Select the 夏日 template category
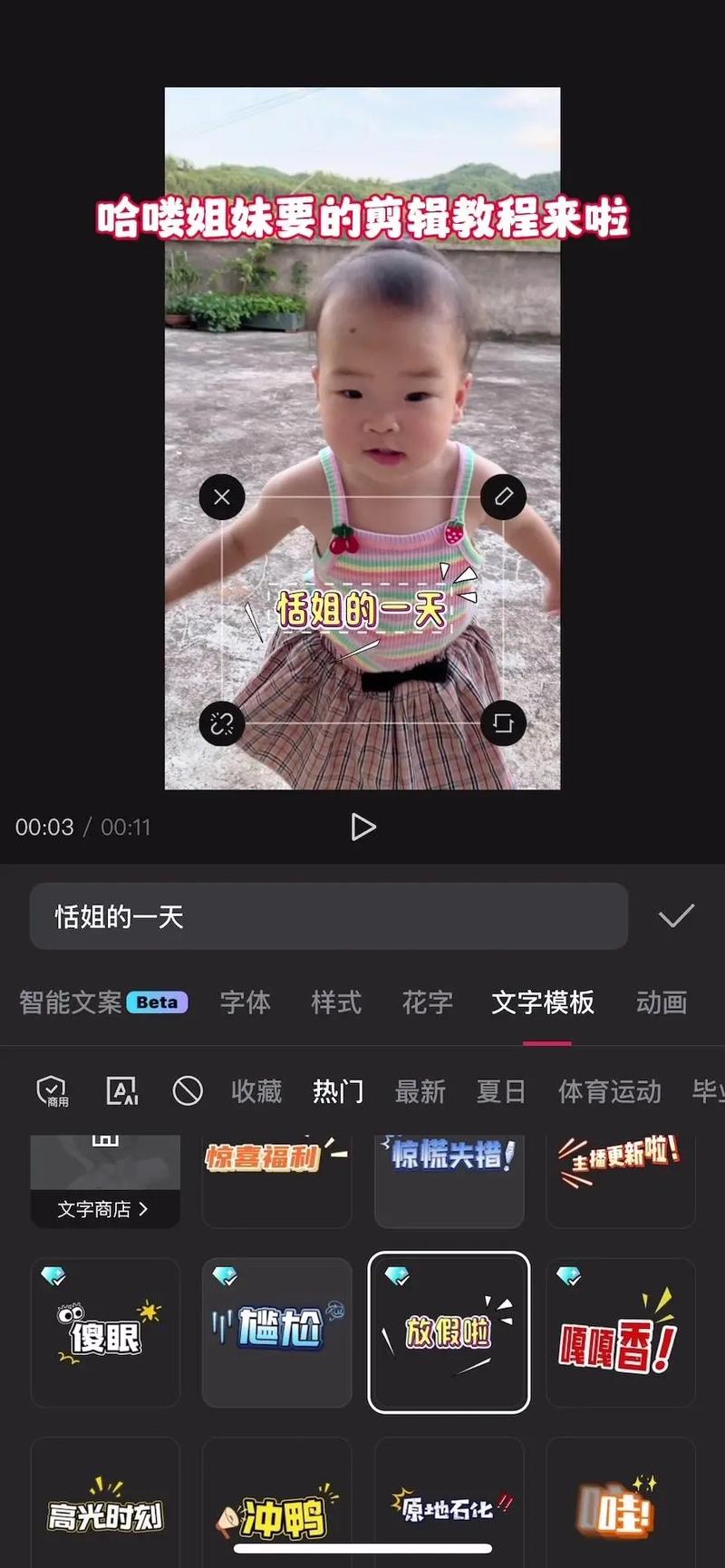 click(501, 1091)
